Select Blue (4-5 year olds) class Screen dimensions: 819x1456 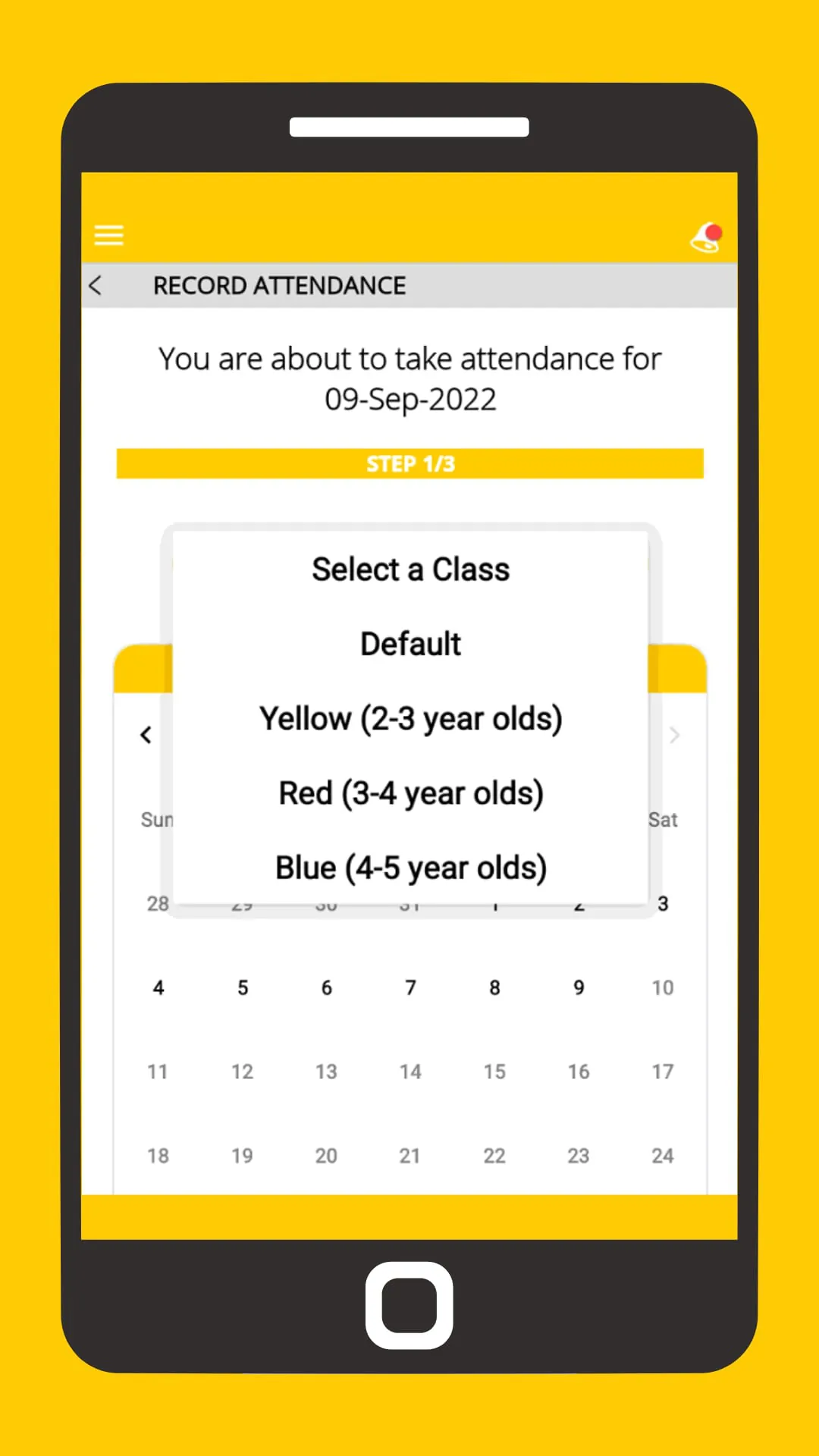click(410, 867)
